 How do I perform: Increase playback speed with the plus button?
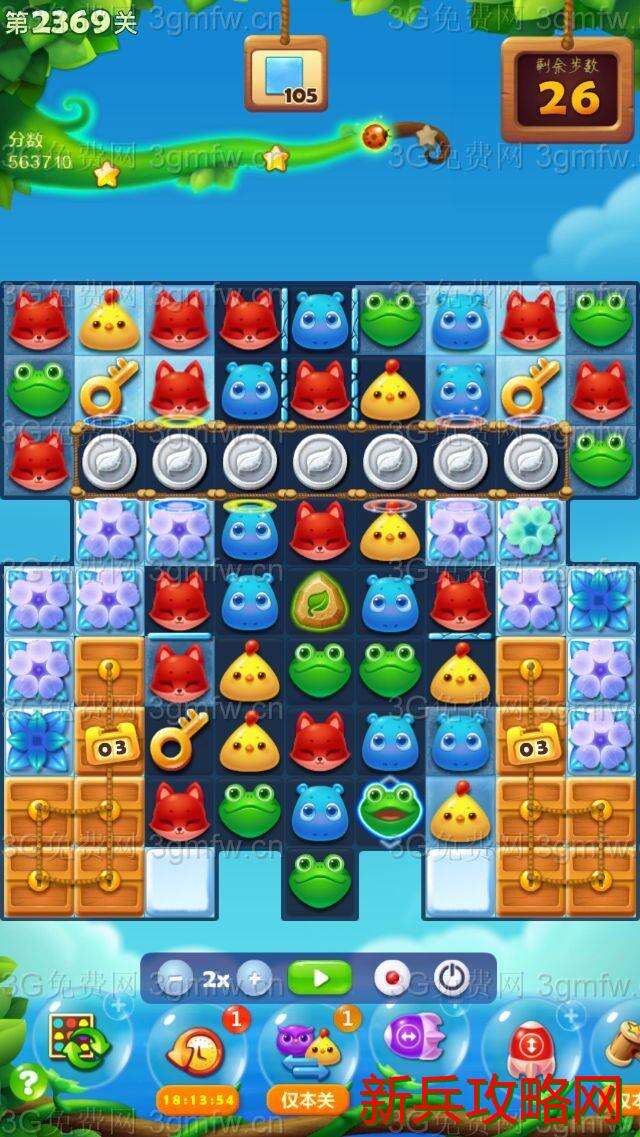point(254,978)
